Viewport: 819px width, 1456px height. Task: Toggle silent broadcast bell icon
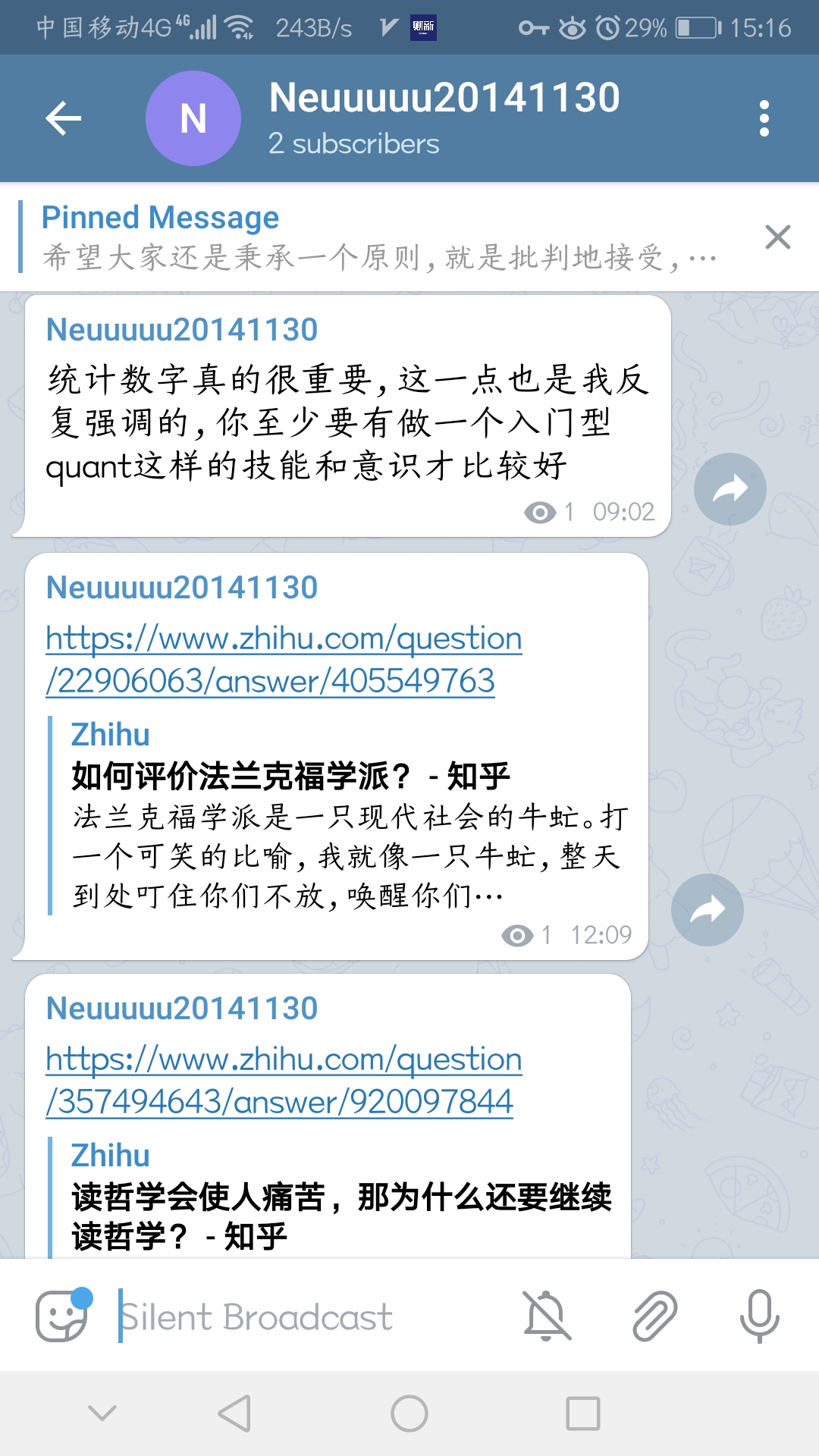point(546,1316)
